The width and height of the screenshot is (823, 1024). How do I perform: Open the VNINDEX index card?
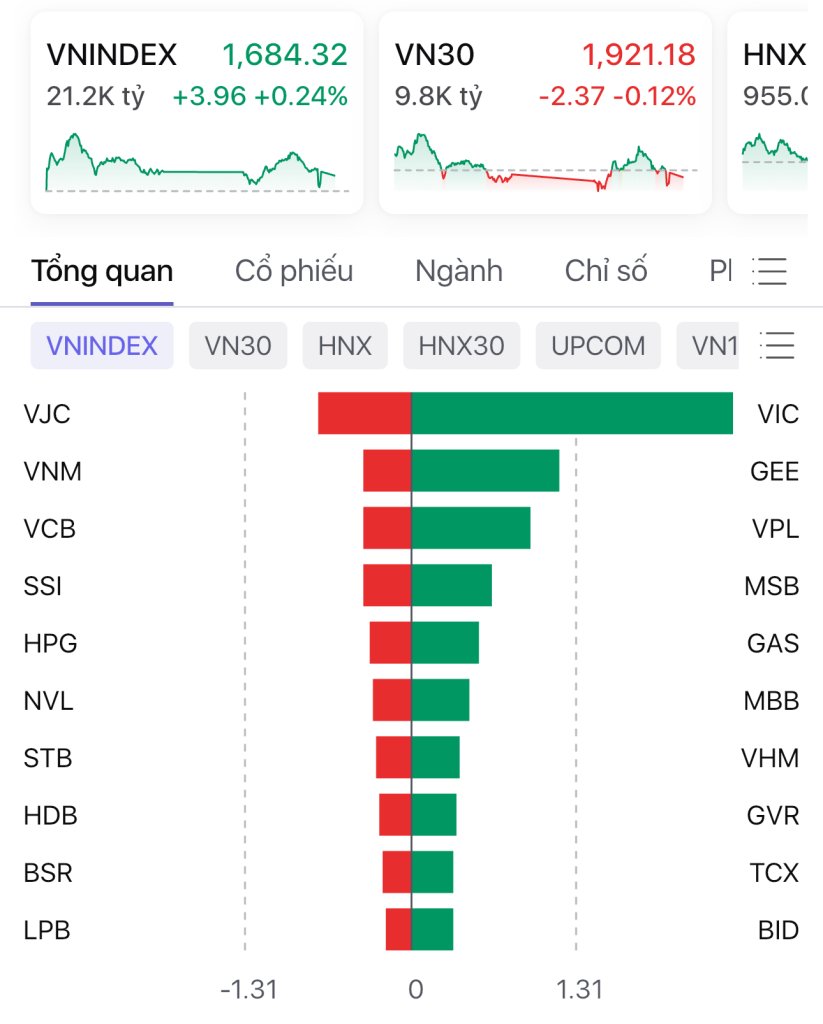[197, 112]
